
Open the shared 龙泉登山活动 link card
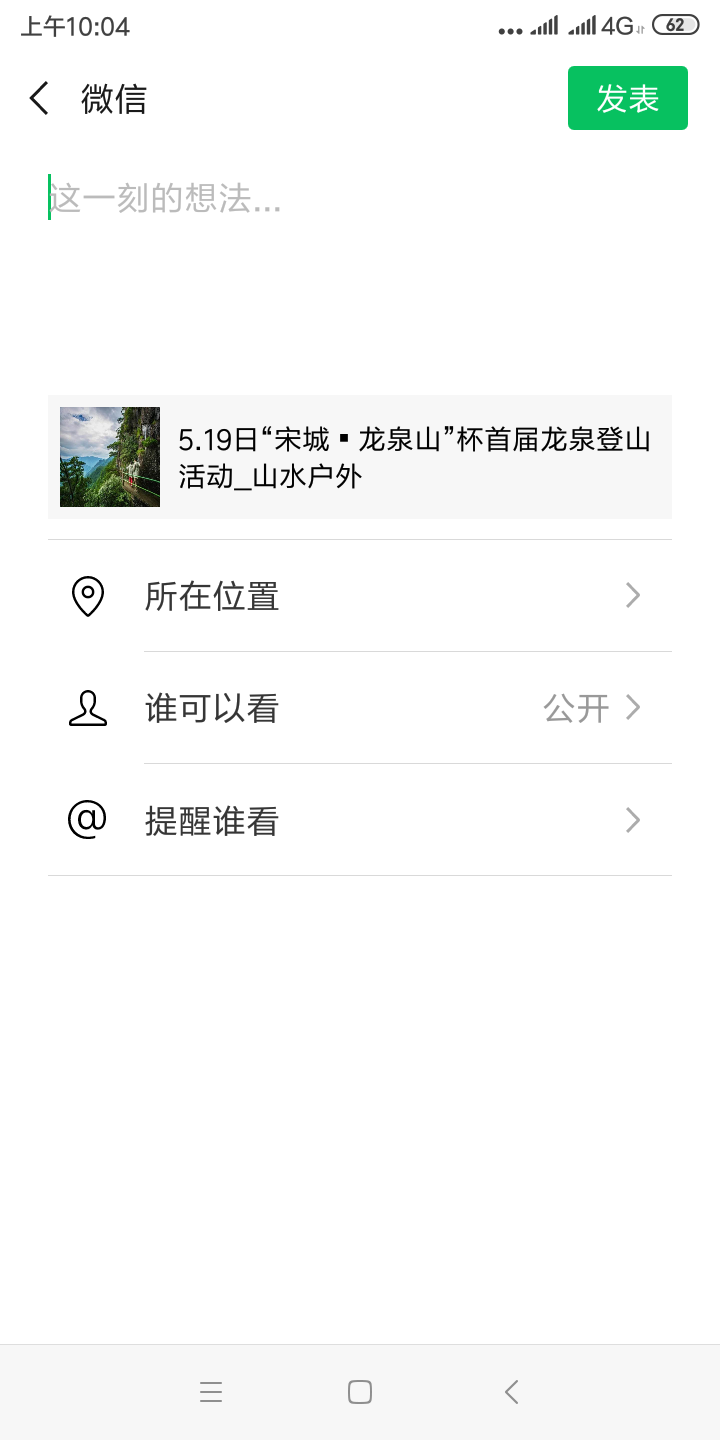coord(360,457)
